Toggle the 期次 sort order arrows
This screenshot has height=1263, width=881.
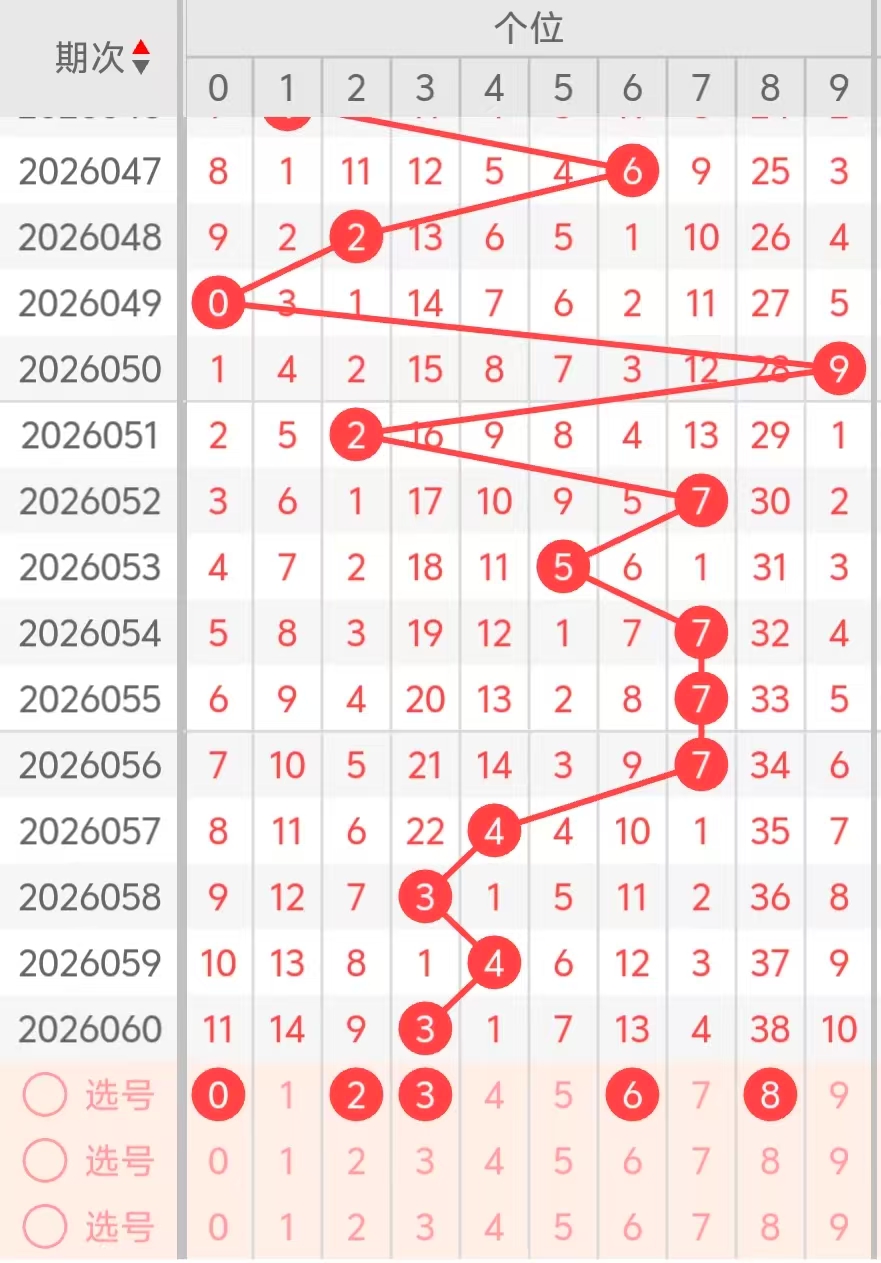tap(141, 56)
